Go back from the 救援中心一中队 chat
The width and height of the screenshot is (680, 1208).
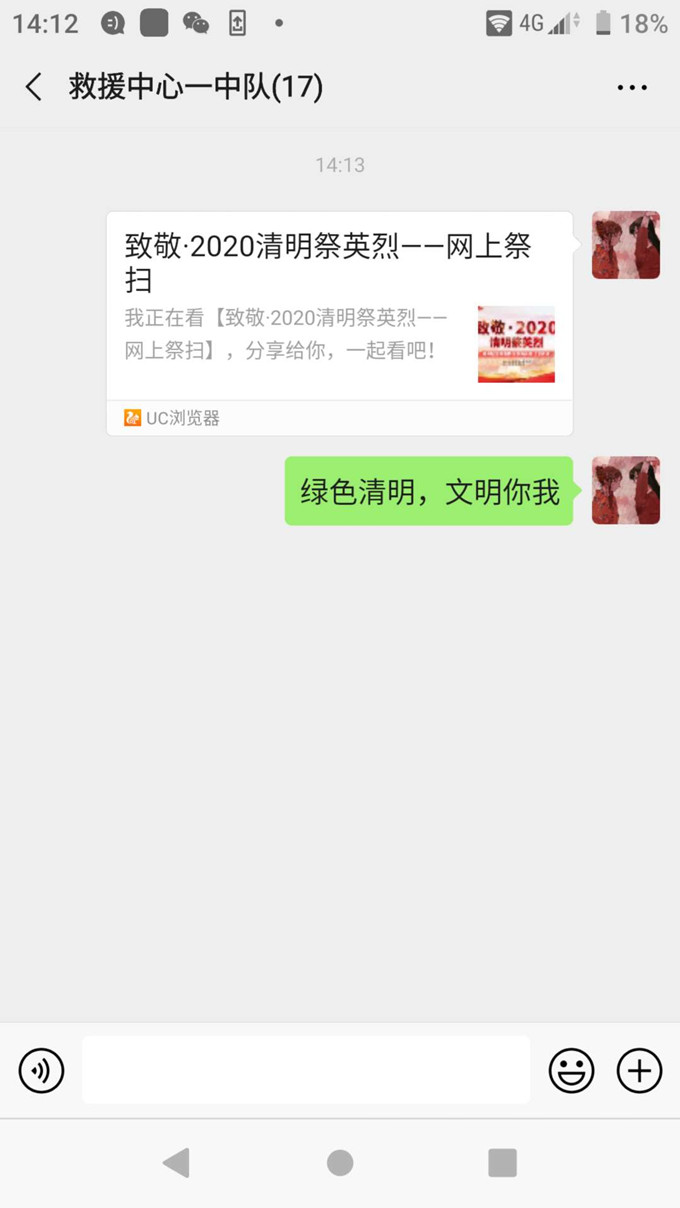click(x=34, y=88)
